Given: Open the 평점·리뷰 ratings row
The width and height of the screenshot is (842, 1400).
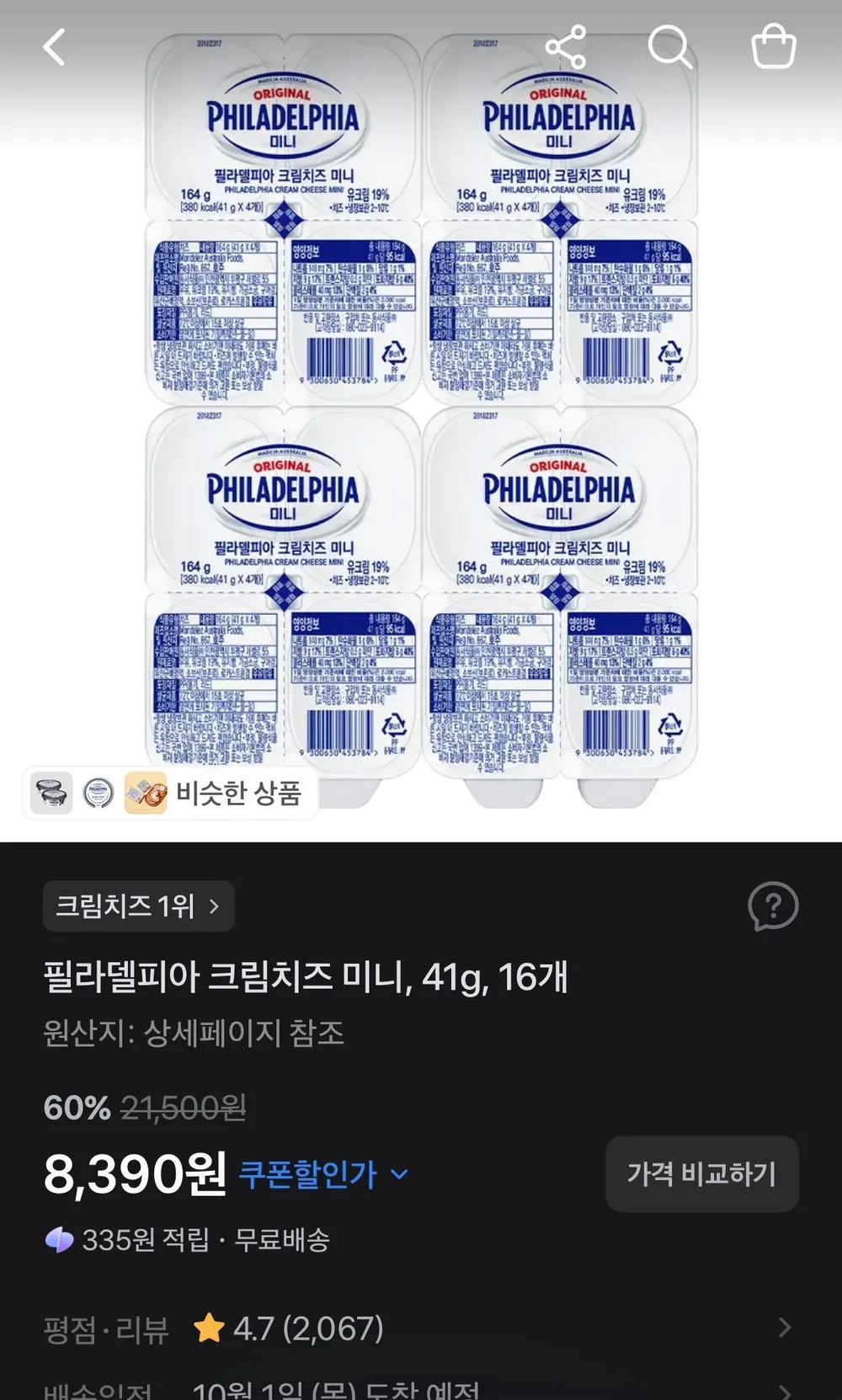Looking at the screenshot, I should 421,1328.
